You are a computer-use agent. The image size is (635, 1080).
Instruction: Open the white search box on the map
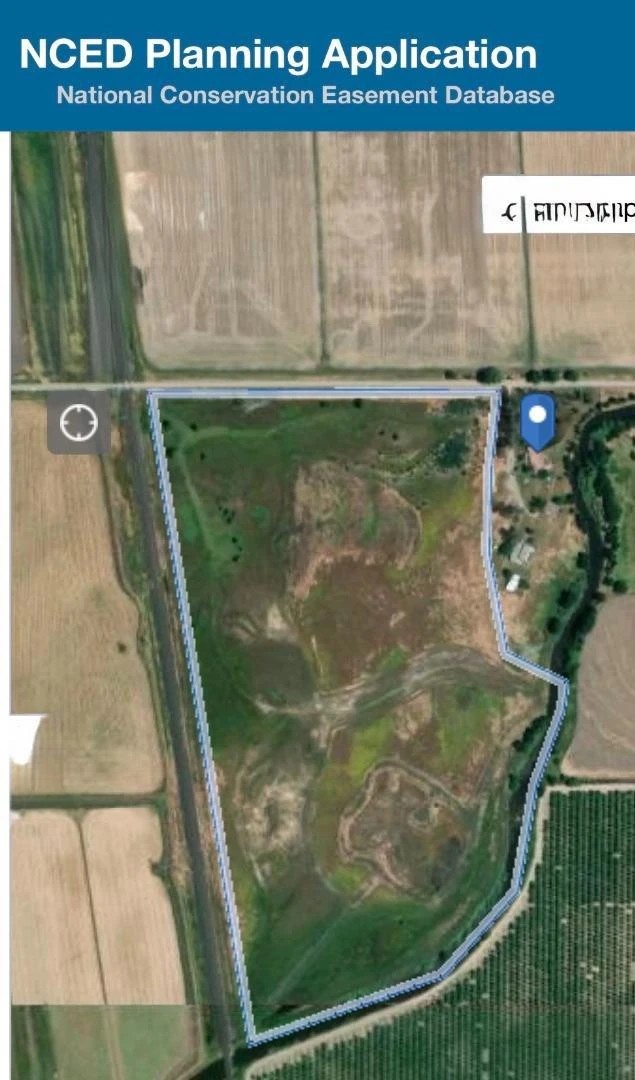(x=560, y=205)
